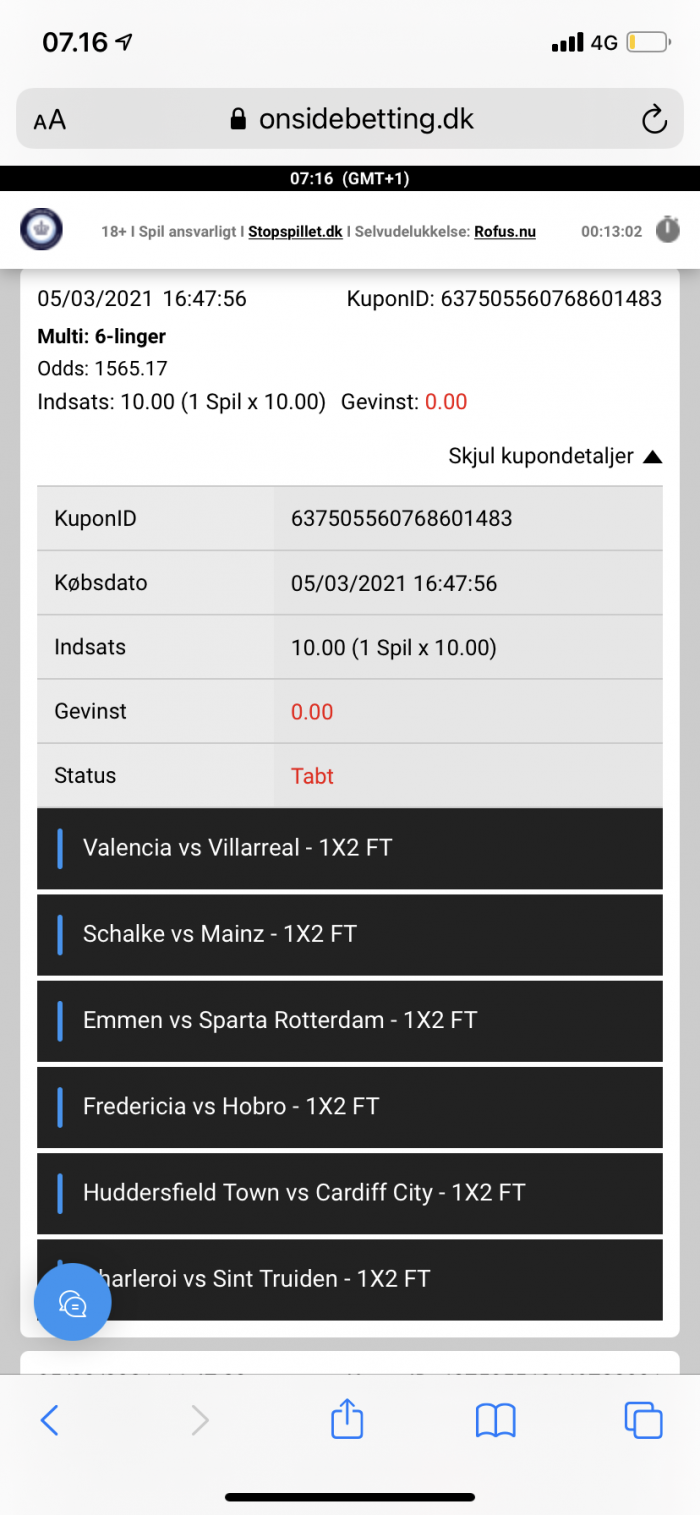Screen dimensions: 700x1515
Task: Expand the Fredericia vs Hobro row
Action: click(350, 1106)
